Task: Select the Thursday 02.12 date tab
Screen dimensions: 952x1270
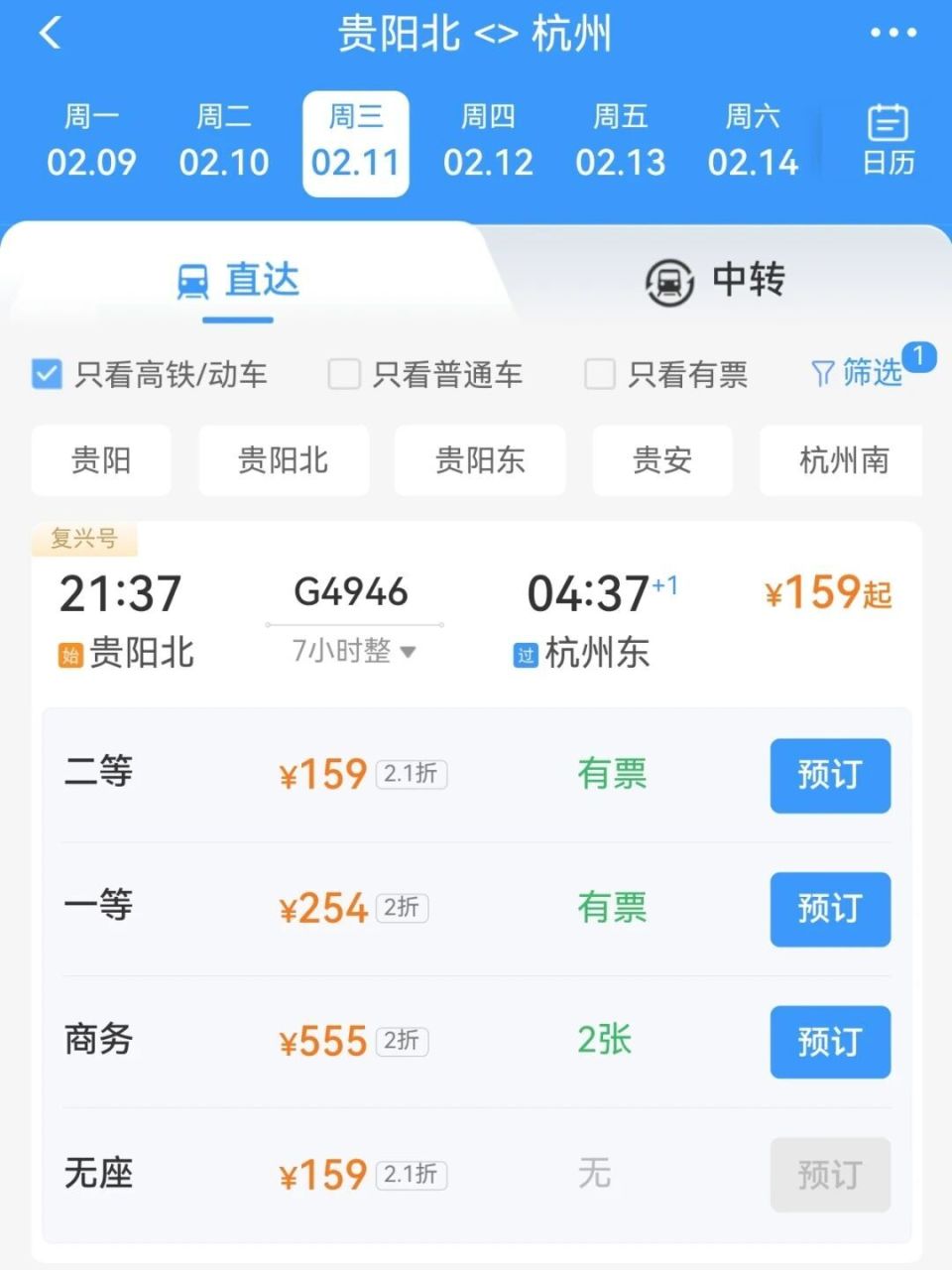Action: (x=489, y=141)
